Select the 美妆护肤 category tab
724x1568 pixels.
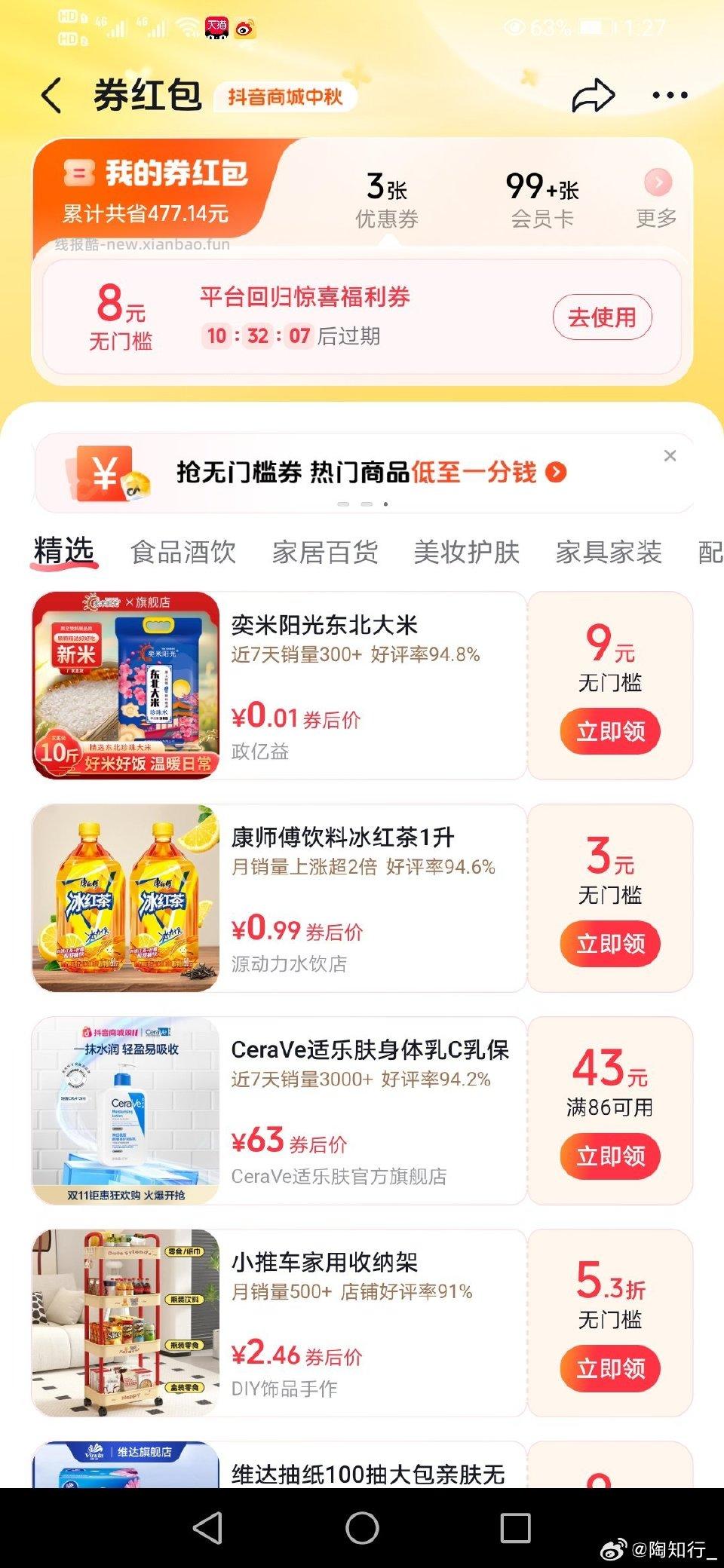(x=468, y=553)
